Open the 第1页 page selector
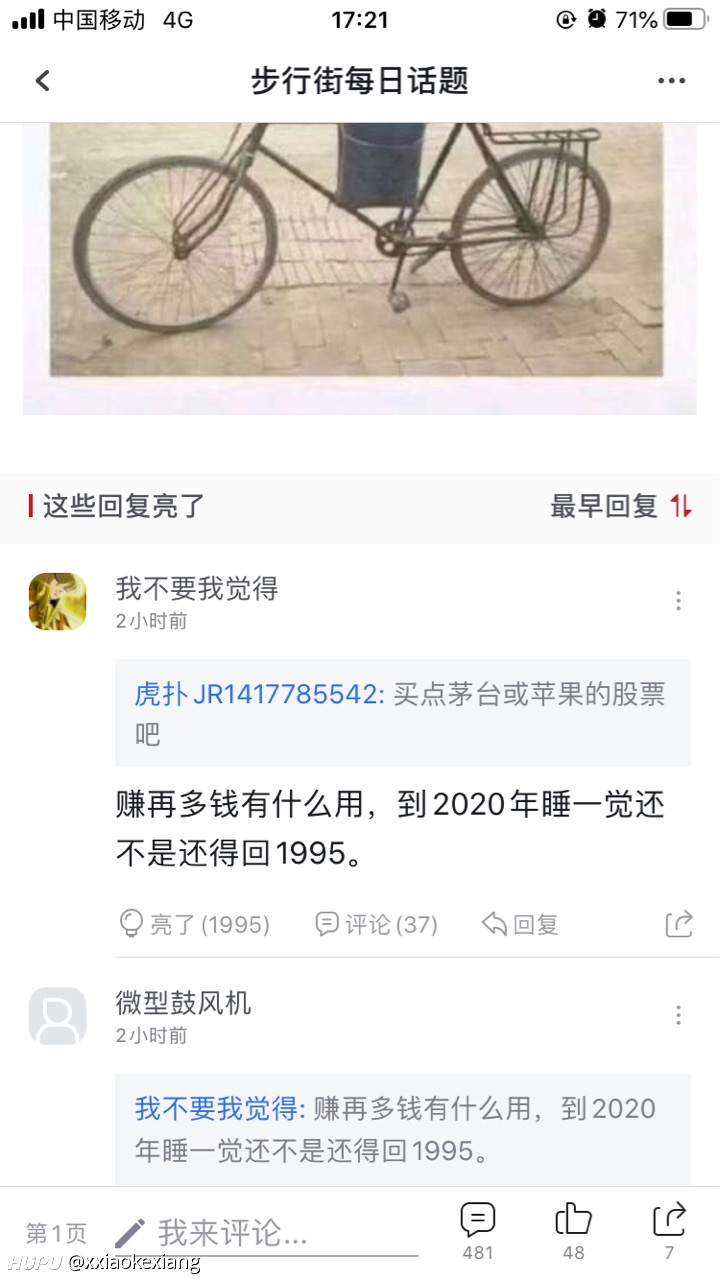 pyautogui.click(x=56, y=1233)
